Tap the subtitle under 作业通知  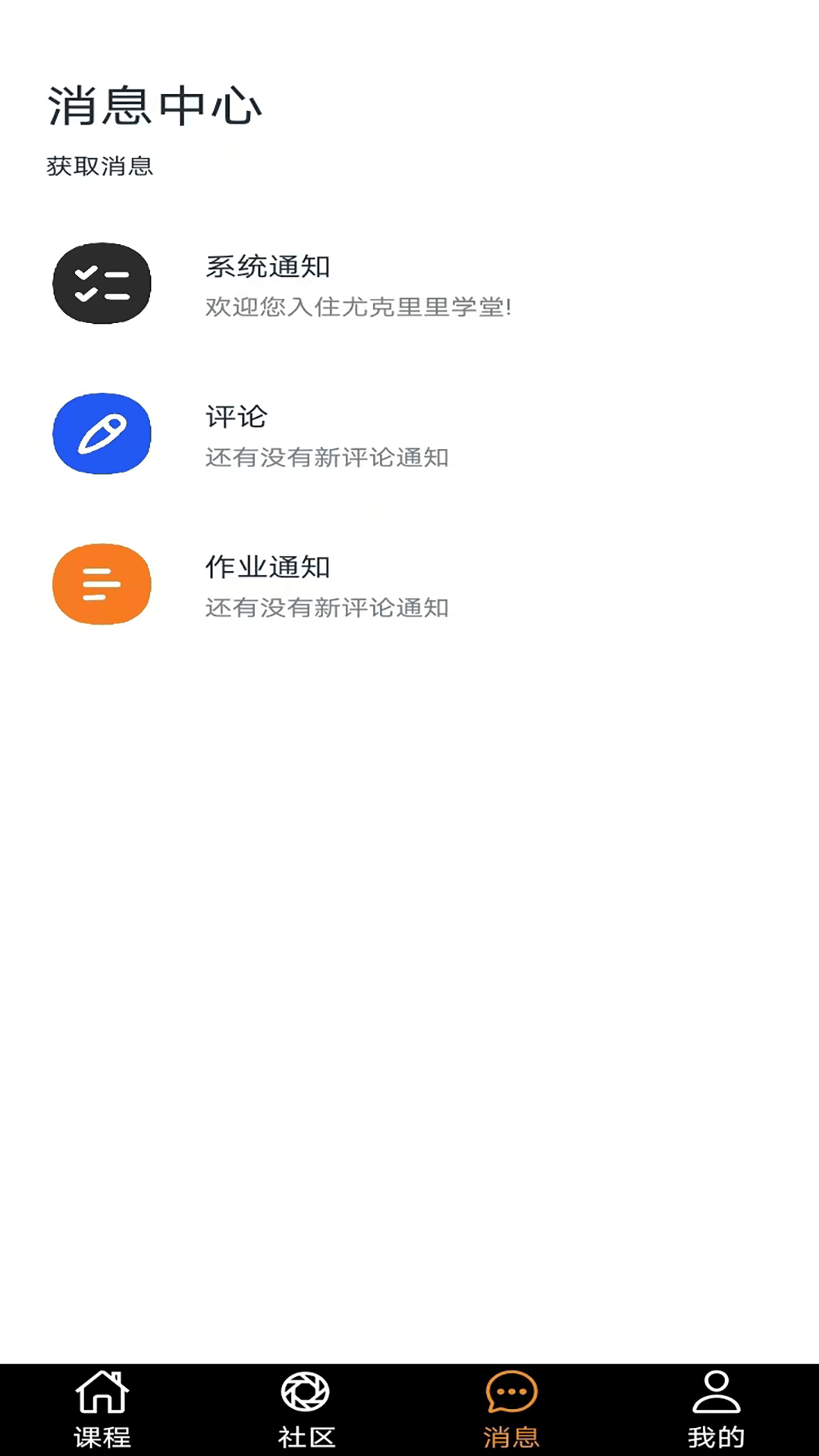point(326,607)
